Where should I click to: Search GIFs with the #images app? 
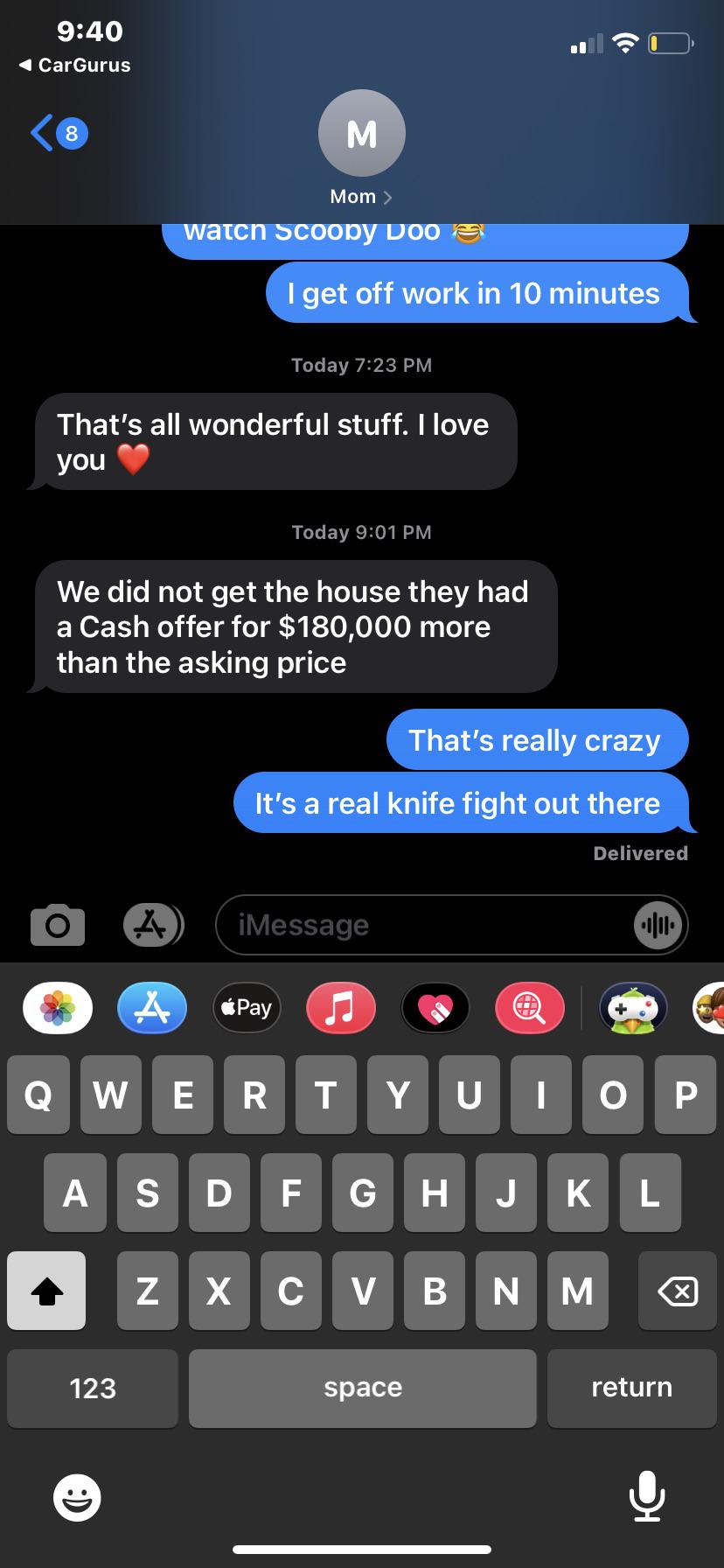[529, 1008]
